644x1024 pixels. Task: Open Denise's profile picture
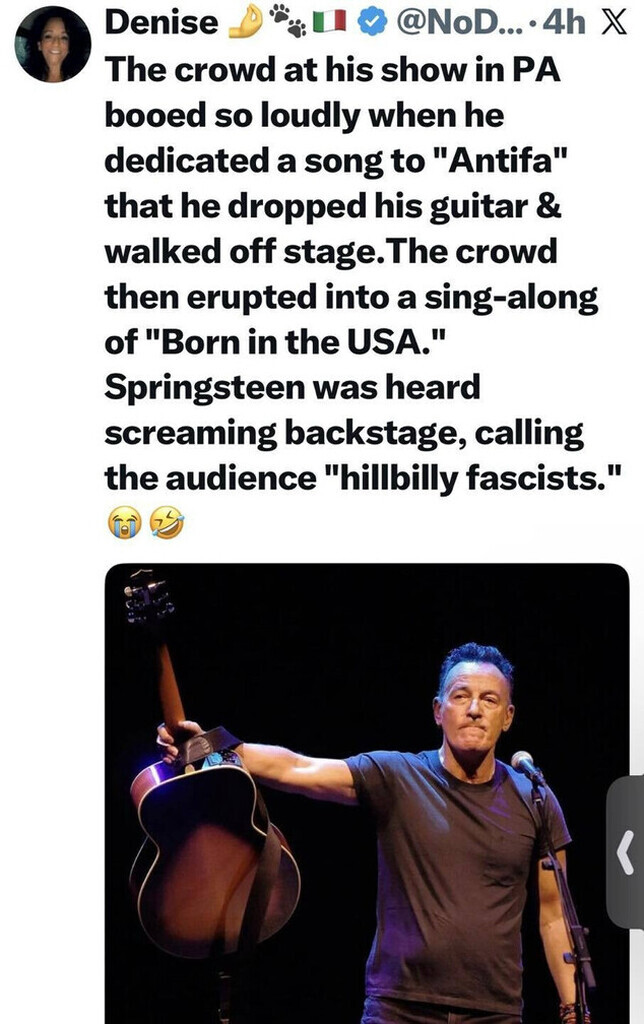click(53, 43)
